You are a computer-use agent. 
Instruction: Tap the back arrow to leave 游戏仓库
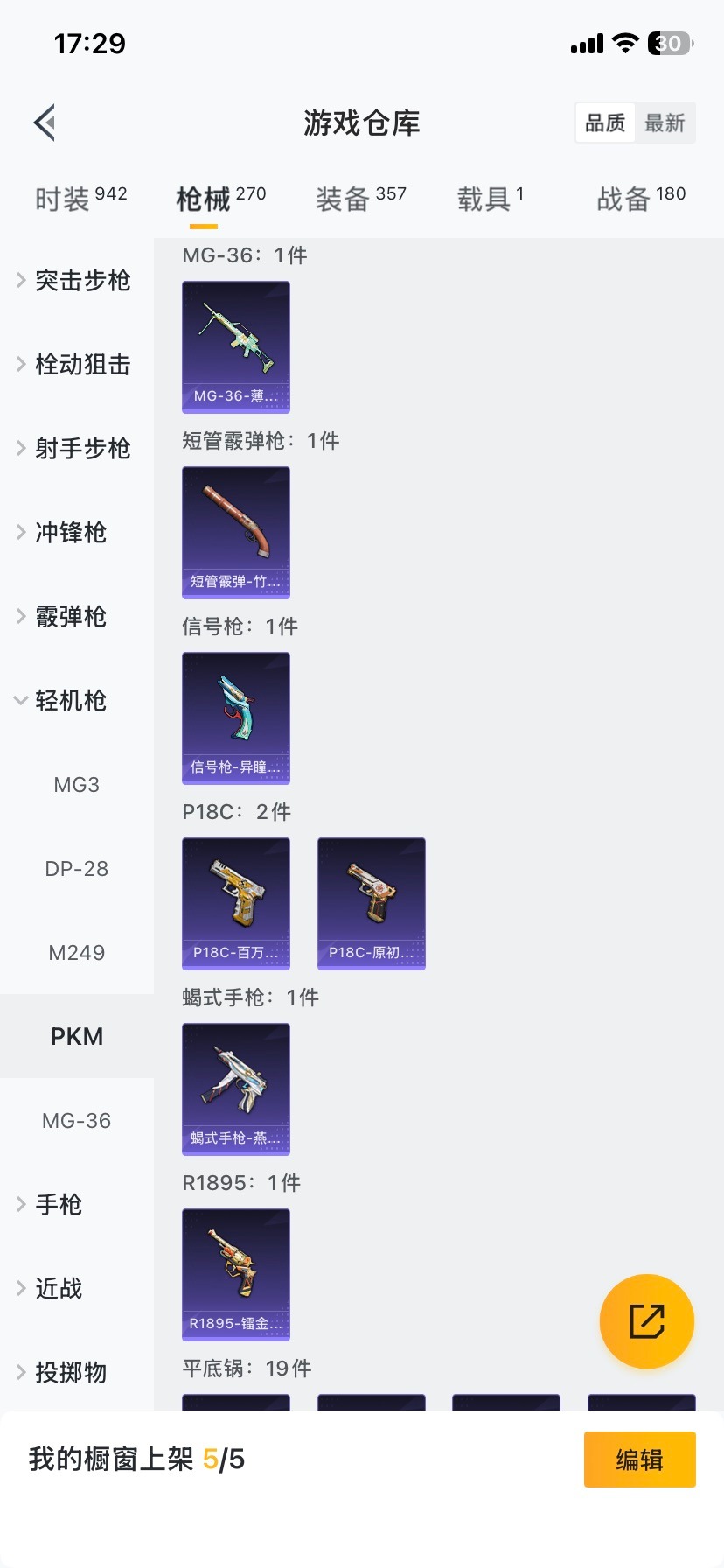point(44,122)
